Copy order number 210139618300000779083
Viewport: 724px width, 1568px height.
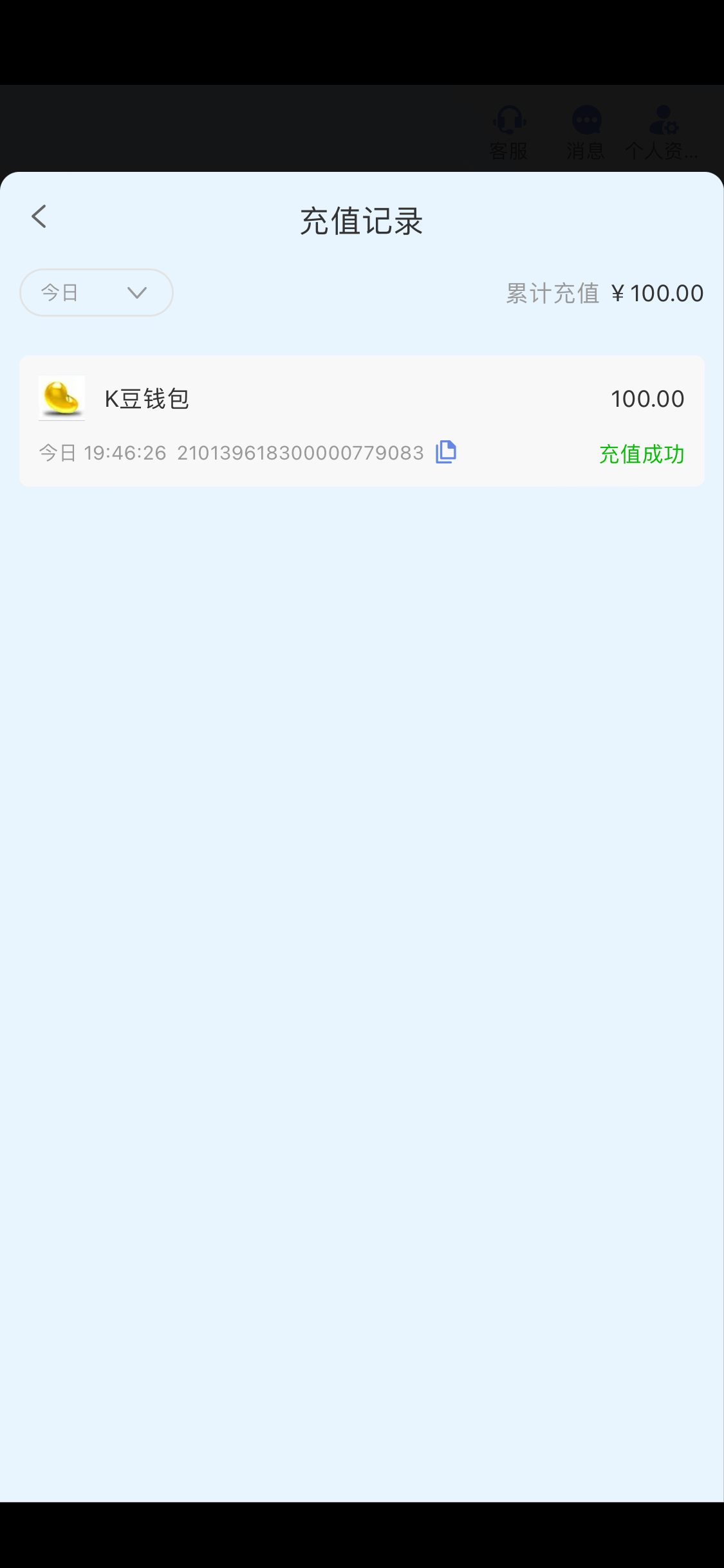click(x=446, y=452)
